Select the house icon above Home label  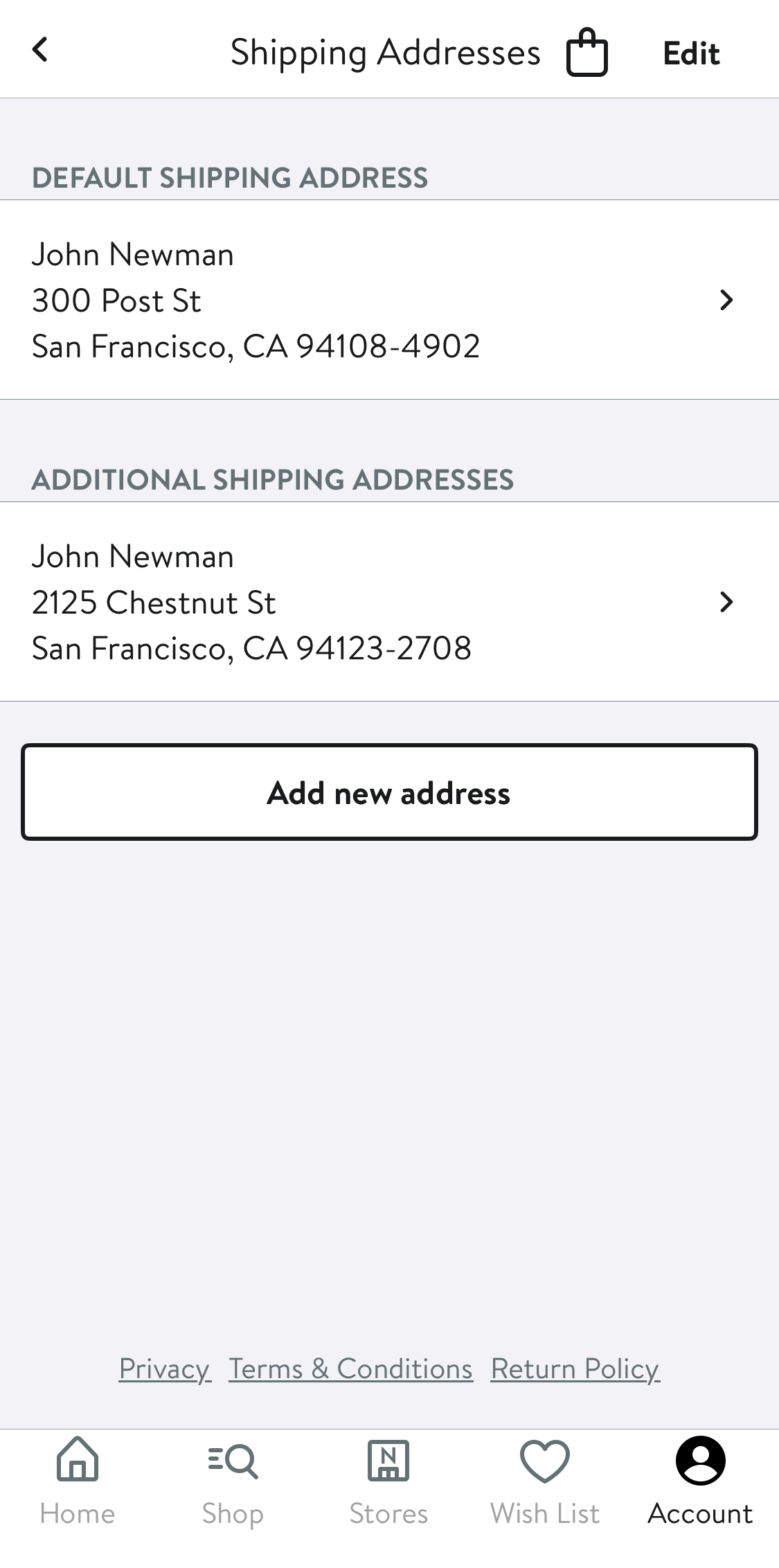(77, 1461)
